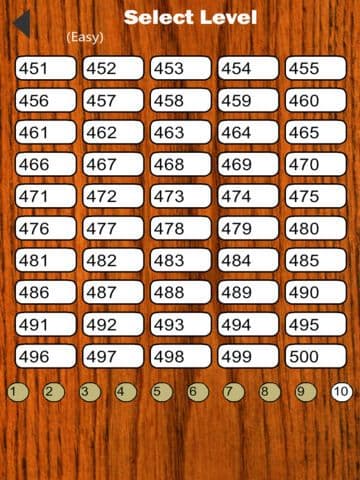Select level 458
The image size is (360, 480).
pos(181,100)
